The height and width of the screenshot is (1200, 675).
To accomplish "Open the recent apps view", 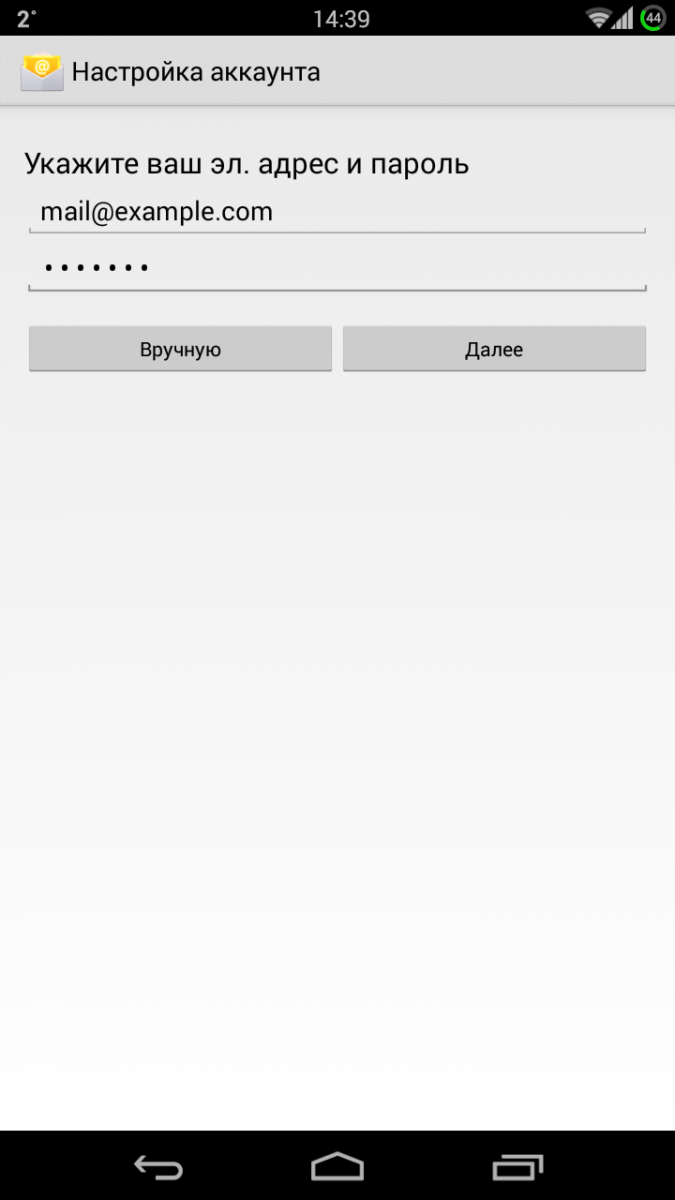I will coord(517,1167).
